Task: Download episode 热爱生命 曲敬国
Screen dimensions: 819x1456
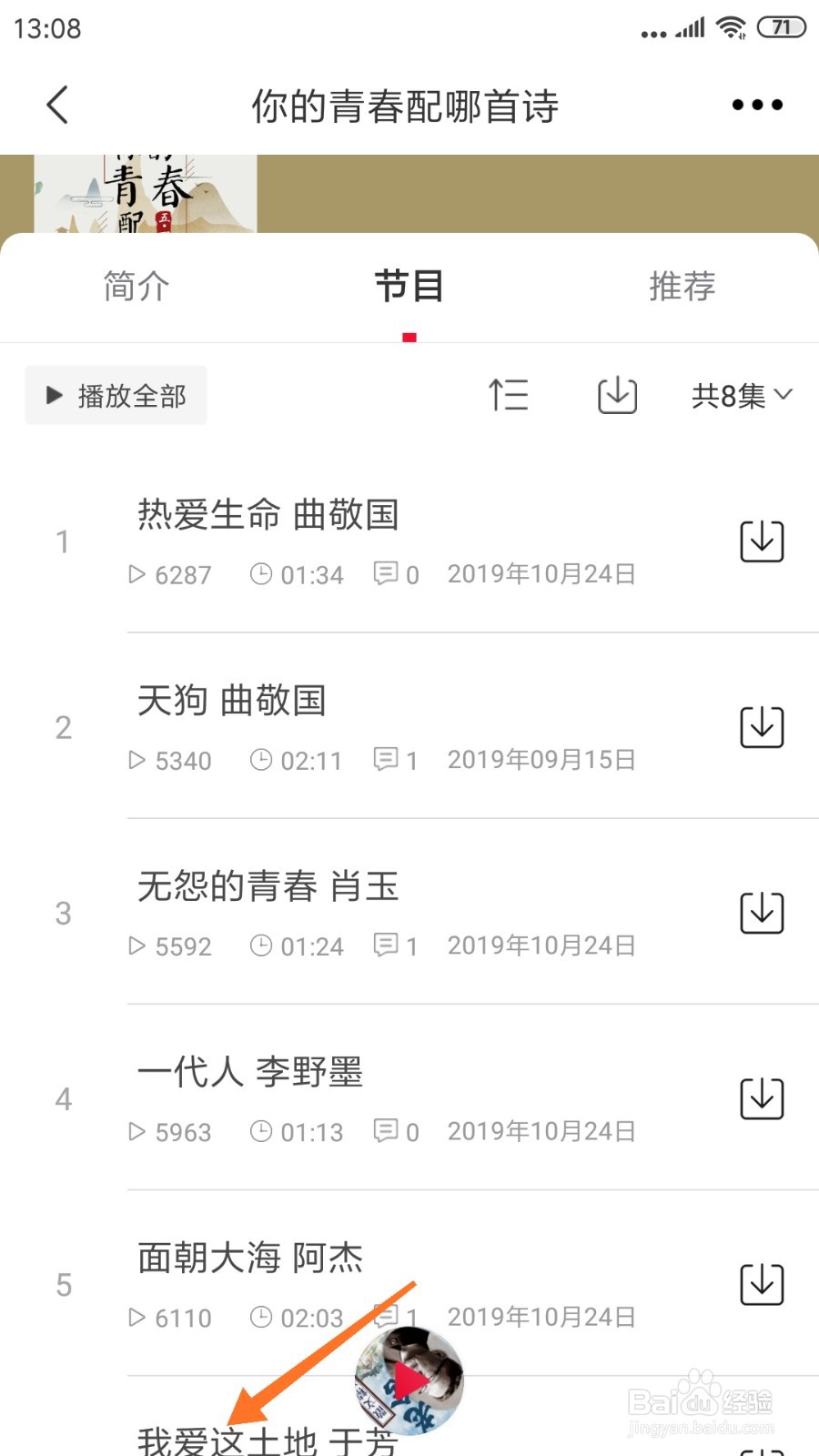Action: pyautogui.click(x=762, y=541)
